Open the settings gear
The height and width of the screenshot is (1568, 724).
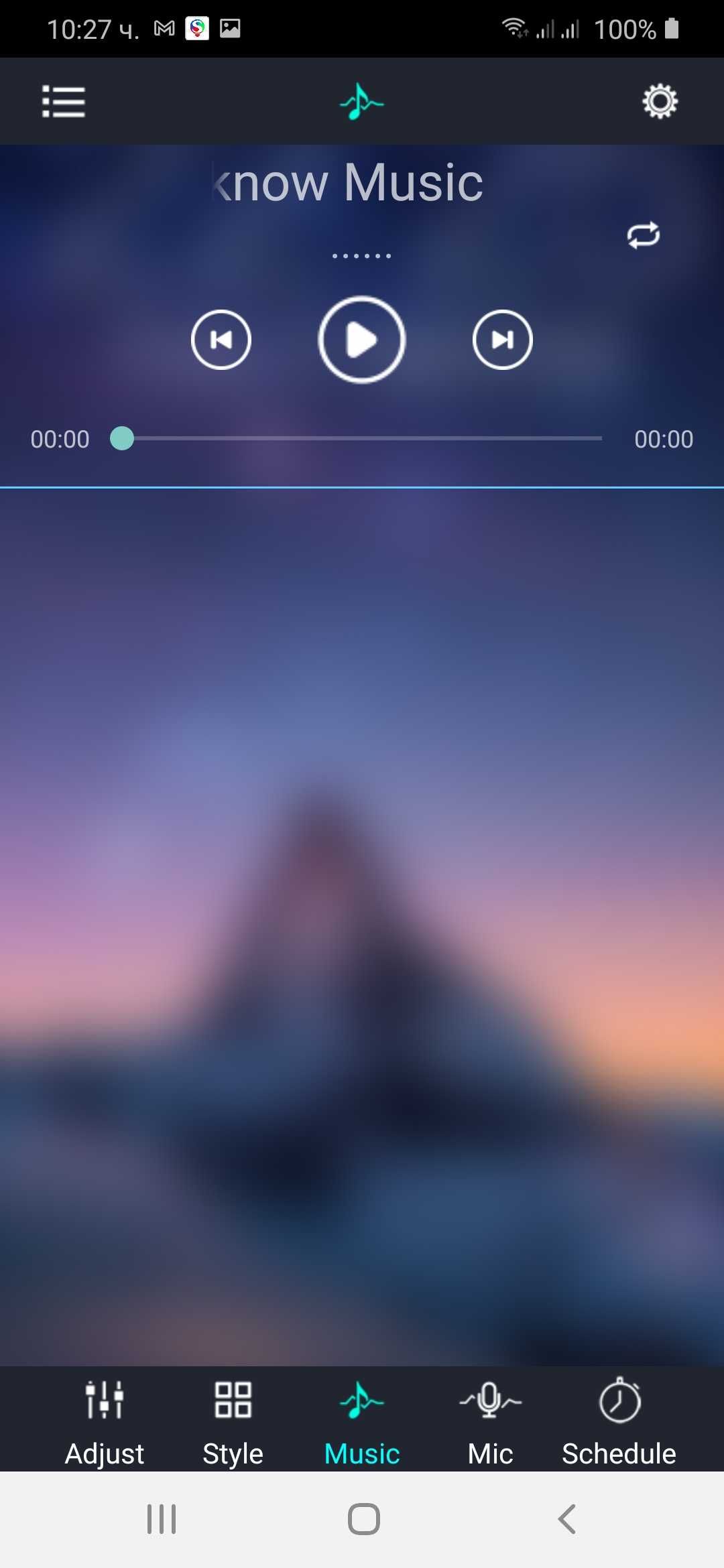tap(660, 102)
